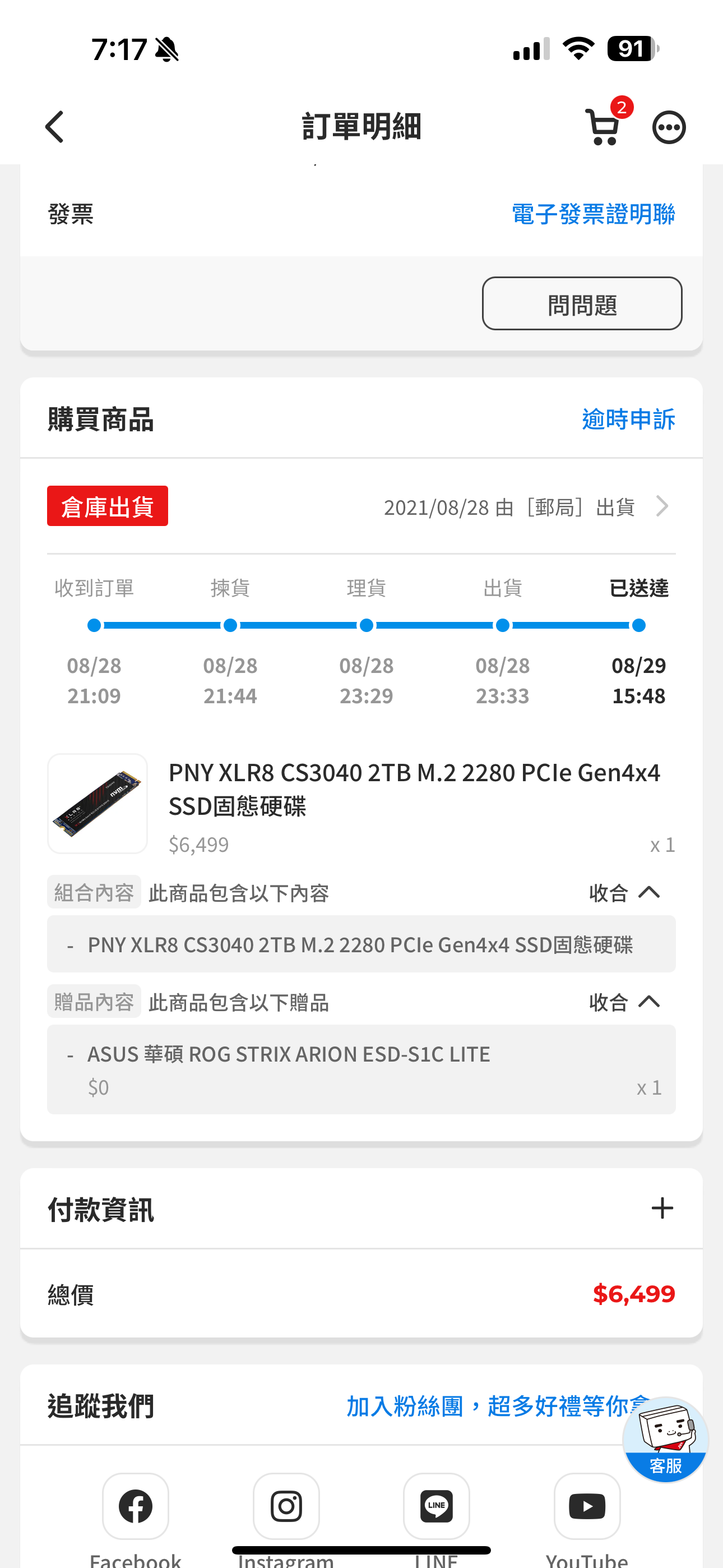The image size is (723, 1568).
Task: View shipping details for 郵局 delivery
Action: pyautogui.click(x=526, y=506)
